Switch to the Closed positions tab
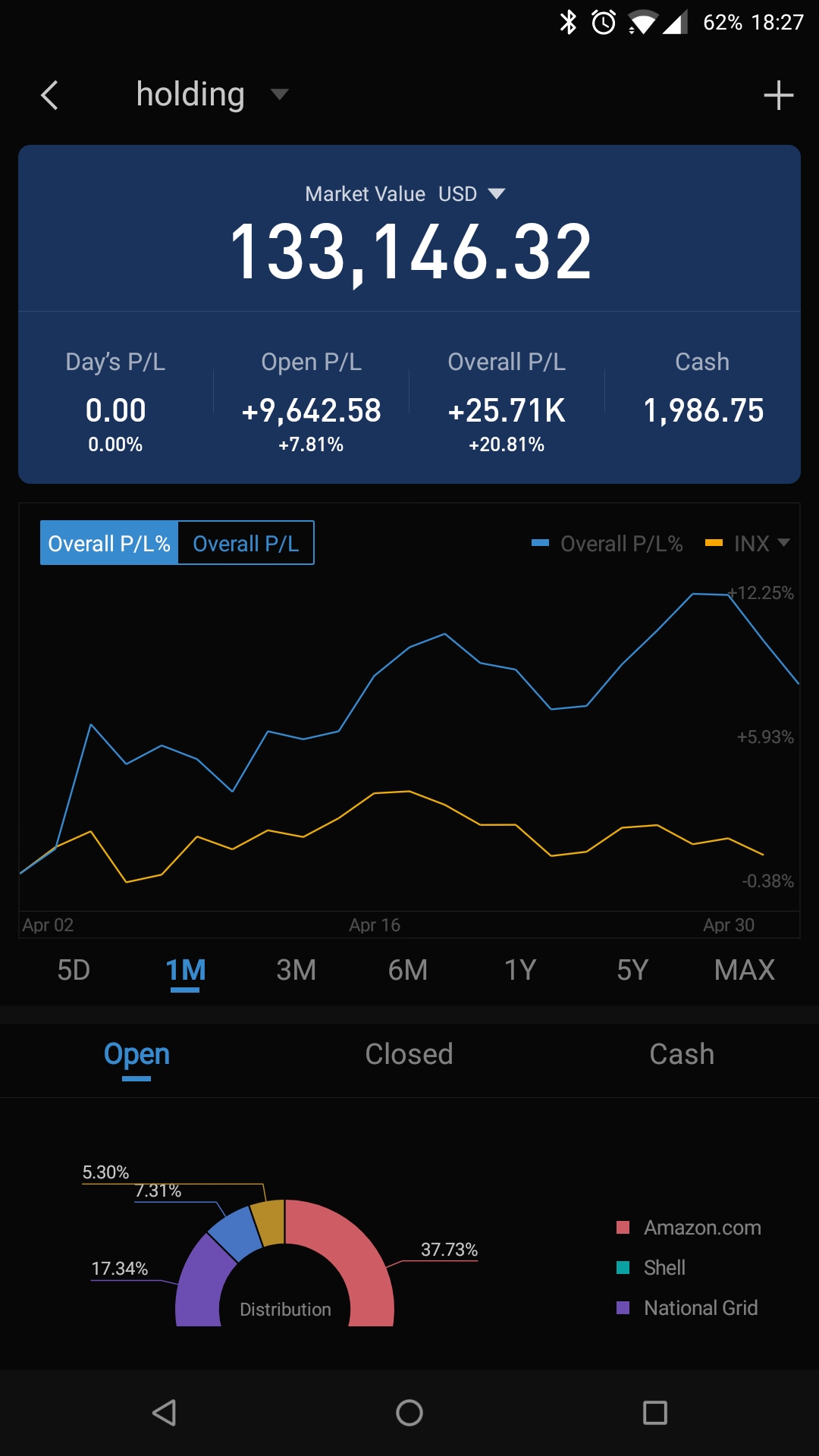Image resolution: width=819 pixels, height=1456 pixels. [409, 1055]
